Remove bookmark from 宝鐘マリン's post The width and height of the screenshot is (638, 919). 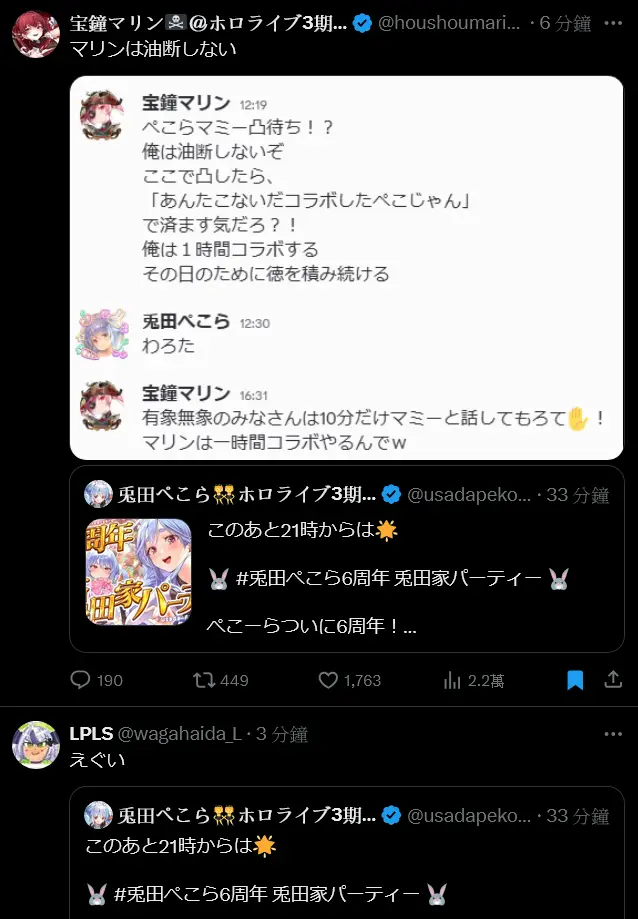pos(575,680)
